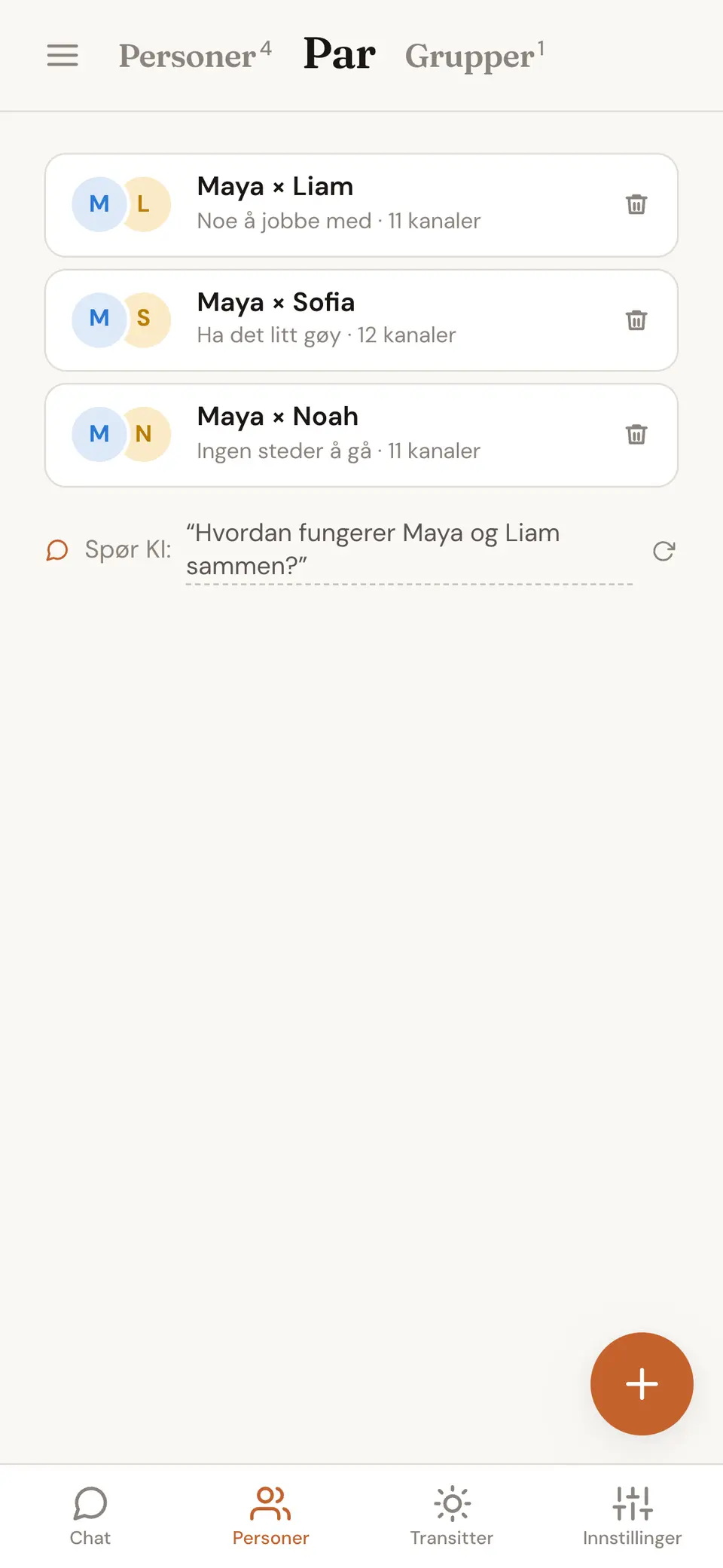Switch to the Personer top tab
Screen dimensions: 723x1568
pyautogui.click(x=195, y=56)
